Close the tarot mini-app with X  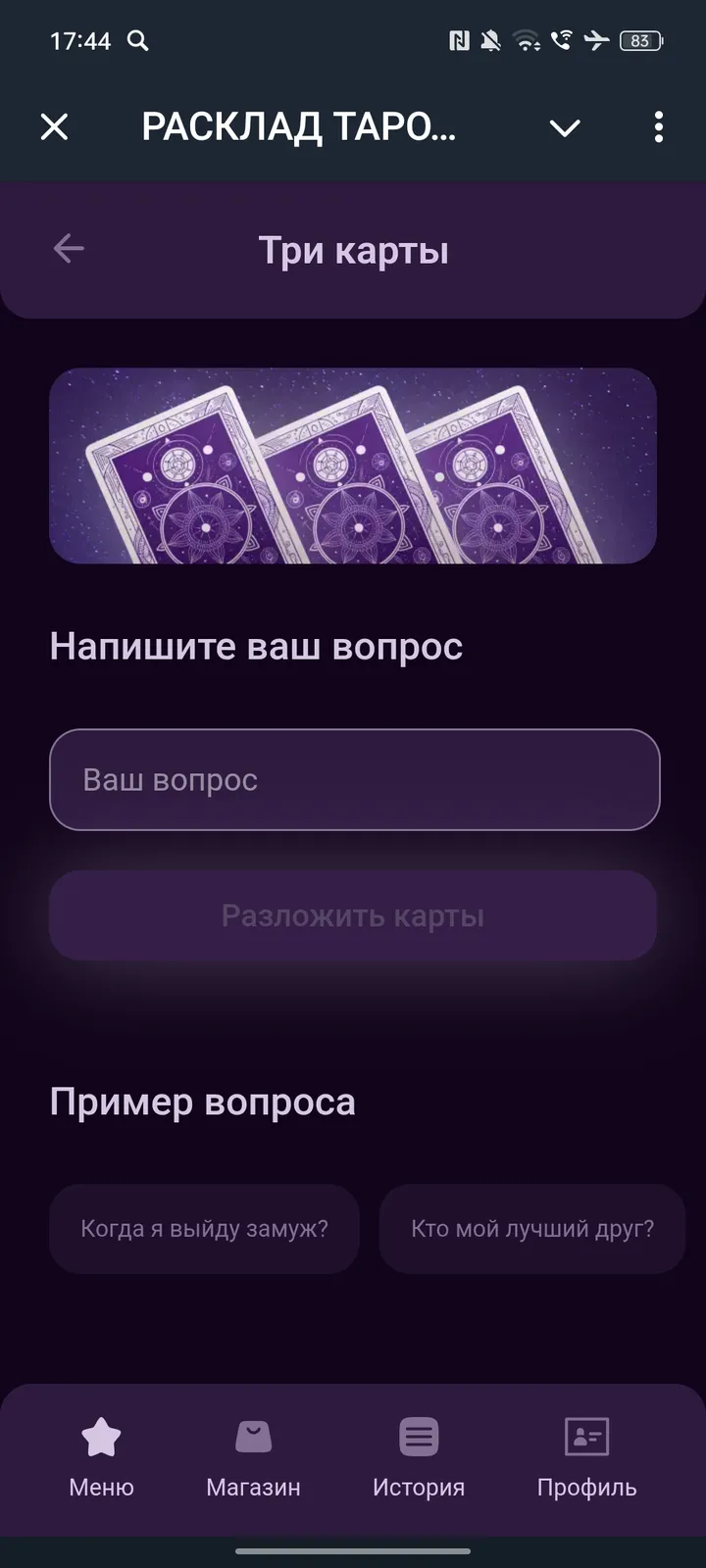pos(54,127)
